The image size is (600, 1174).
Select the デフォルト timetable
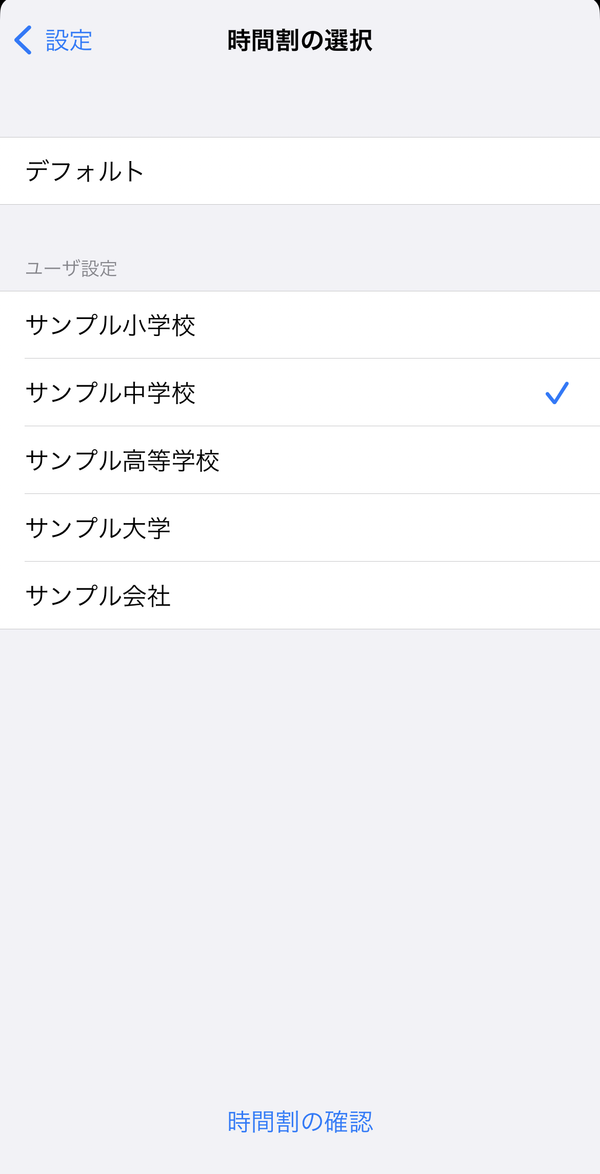[x=300, y=171]
